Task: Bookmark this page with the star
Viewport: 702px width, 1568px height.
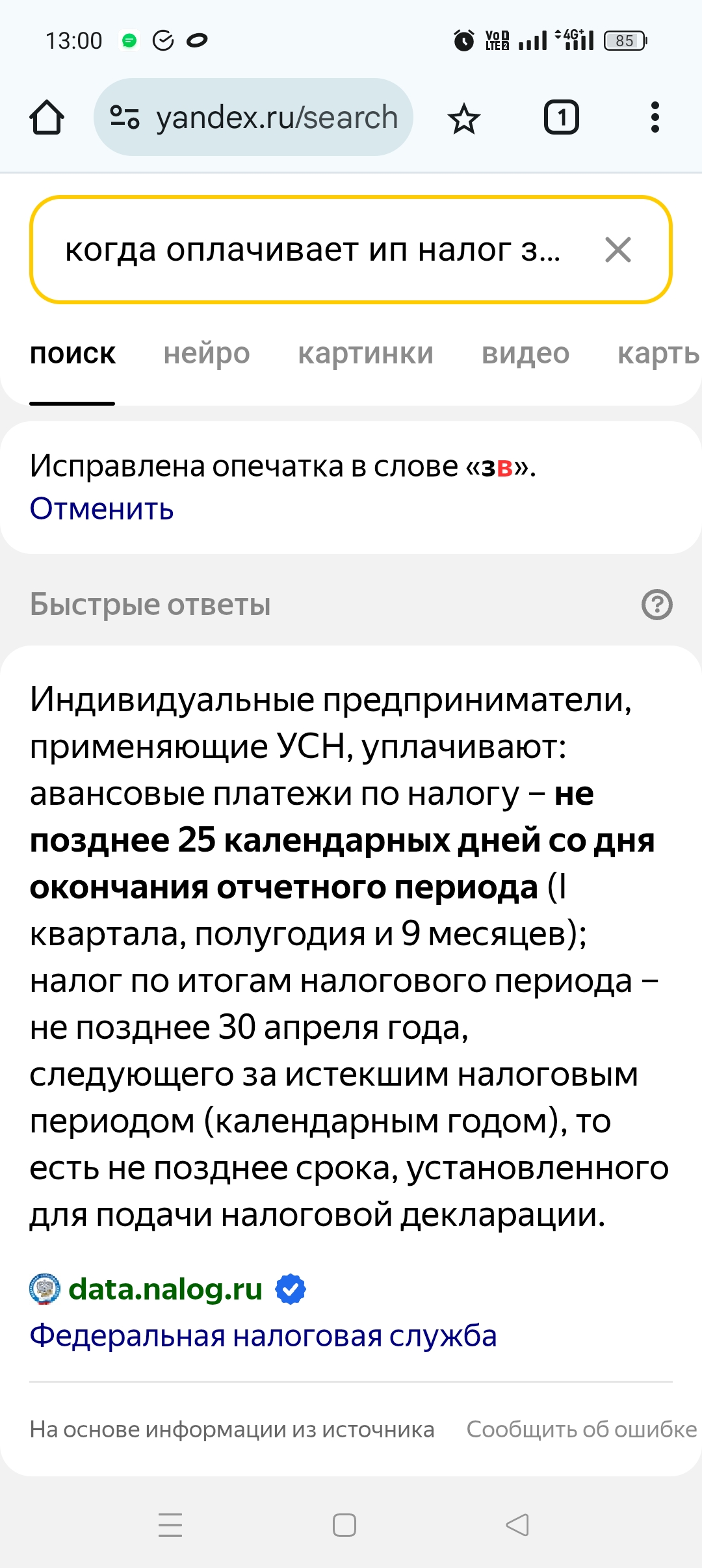Action: pos(463,119)
